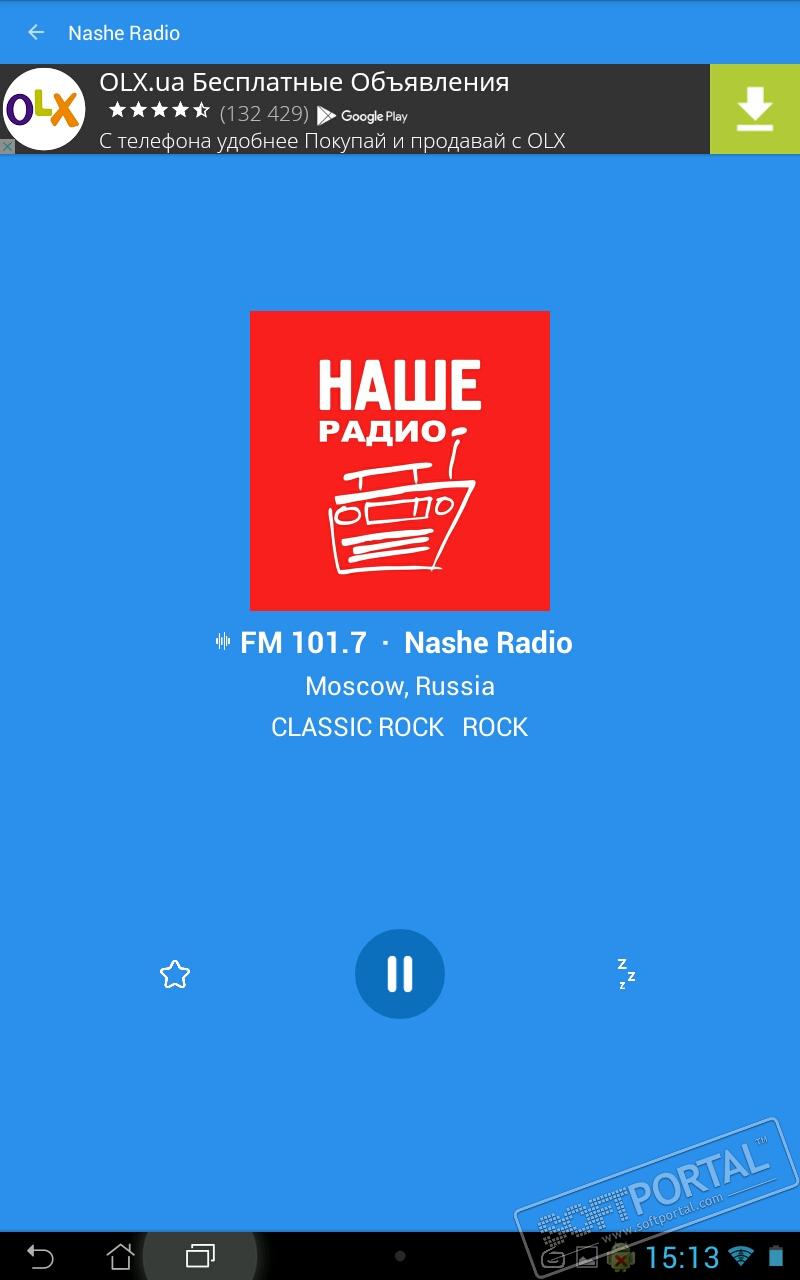Tap the system back button
The width and height of the screenshot is (800, 1280).
point(40,1255)
